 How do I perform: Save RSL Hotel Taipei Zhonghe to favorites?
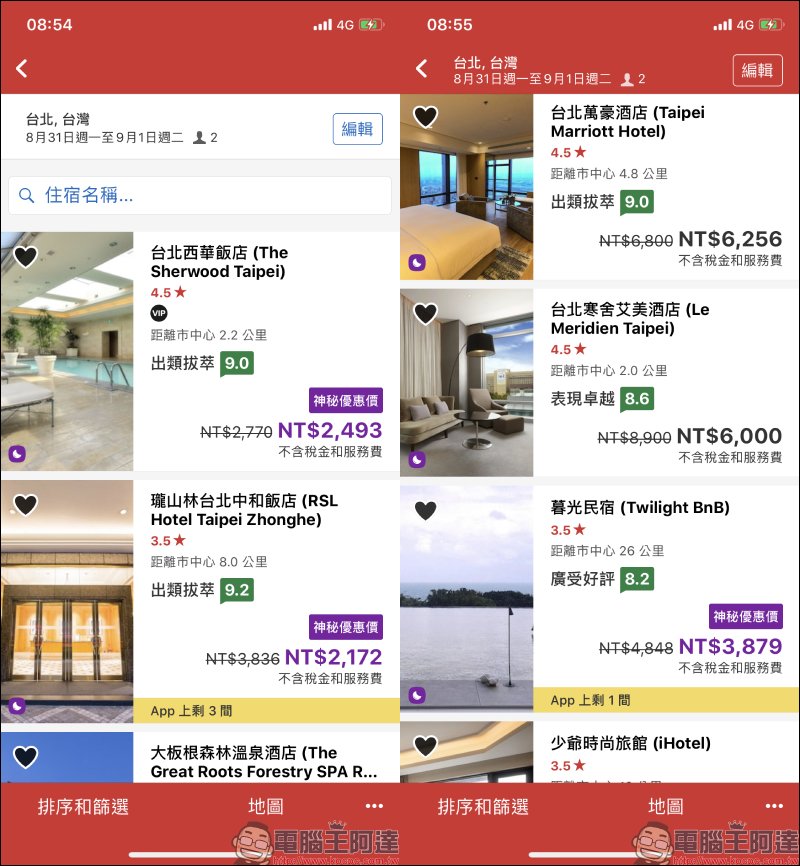coord(26,505)
